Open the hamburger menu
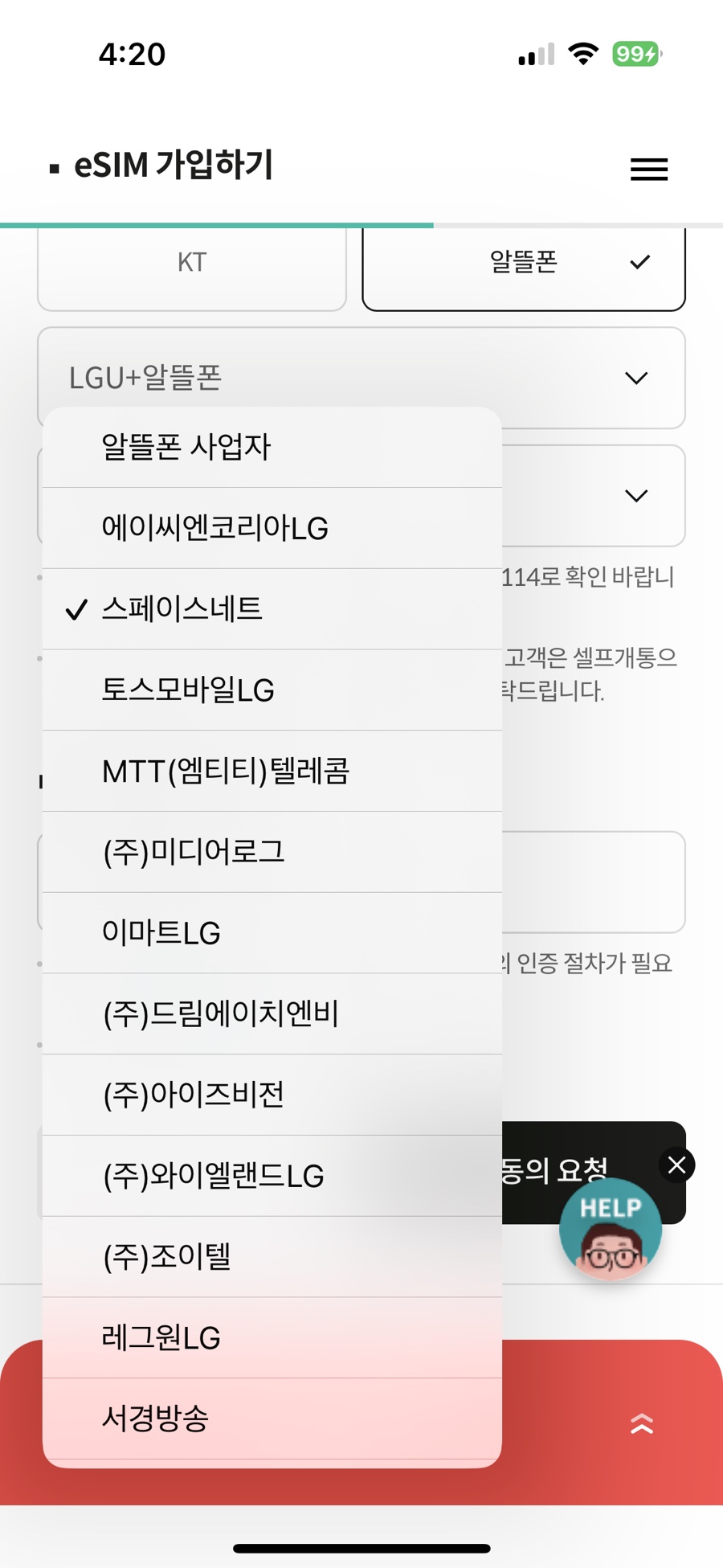This screenshot has width=723, height=1568. point(649,169)
